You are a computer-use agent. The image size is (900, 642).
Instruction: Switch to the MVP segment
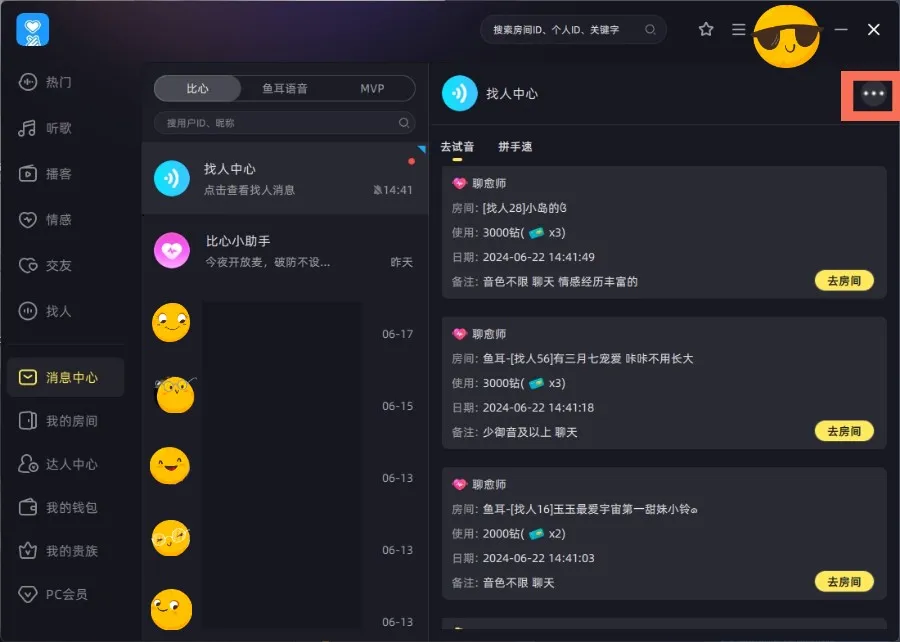pos(372,89)
